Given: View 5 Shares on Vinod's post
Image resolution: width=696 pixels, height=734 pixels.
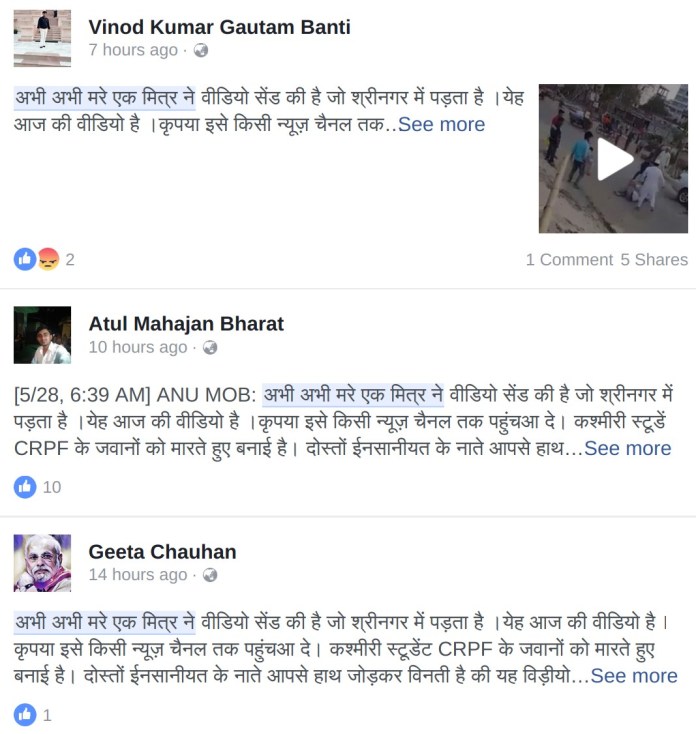Looking at the screenshot, I should [654, 259].
